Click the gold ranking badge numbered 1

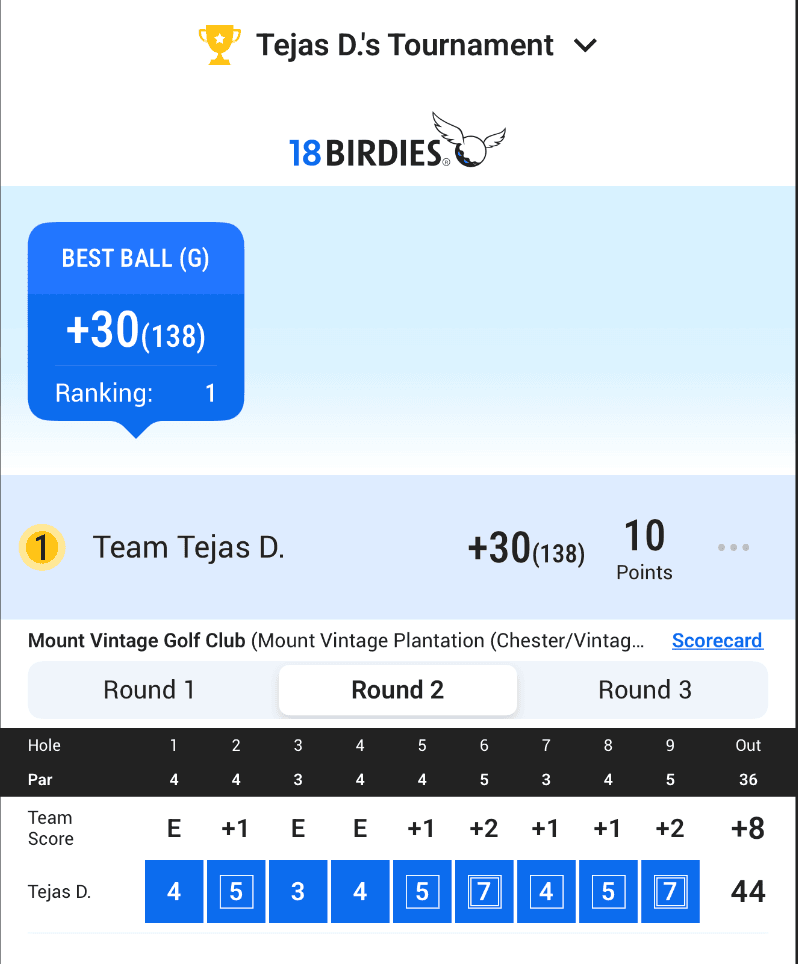42,547
